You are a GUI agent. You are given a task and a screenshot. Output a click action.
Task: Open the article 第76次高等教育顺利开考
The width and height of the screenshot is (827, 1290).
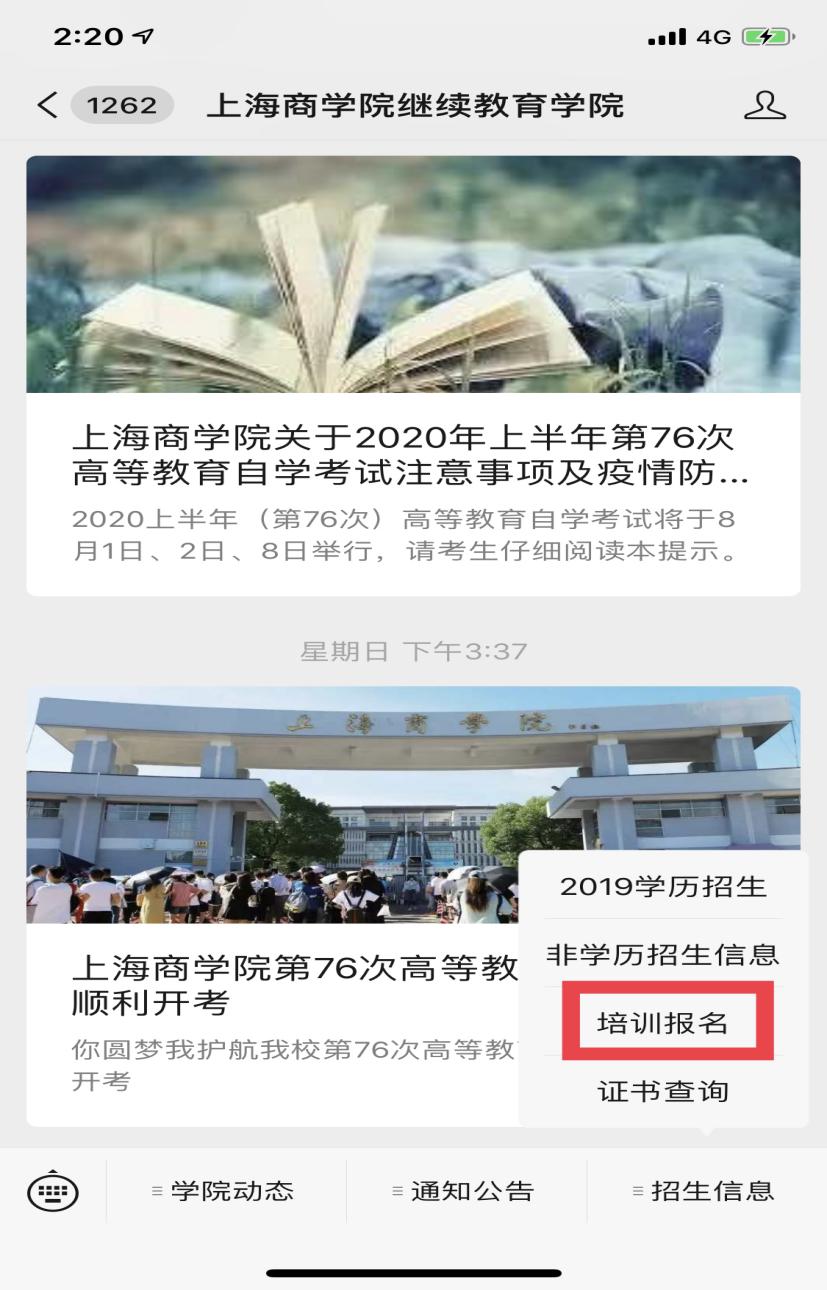290,985
